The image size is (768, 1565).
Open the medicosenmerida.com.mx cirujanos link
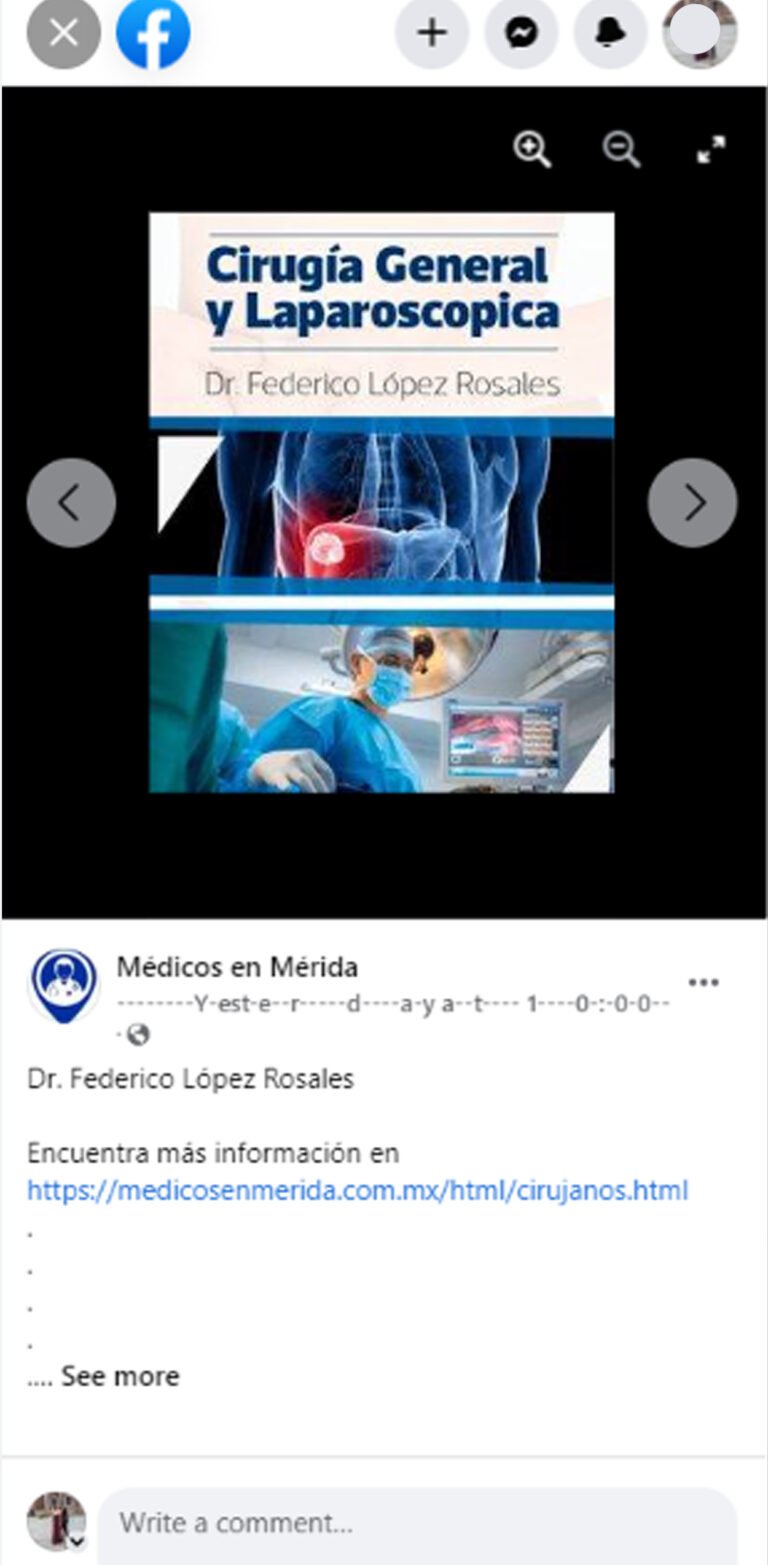click(357, 1191)
